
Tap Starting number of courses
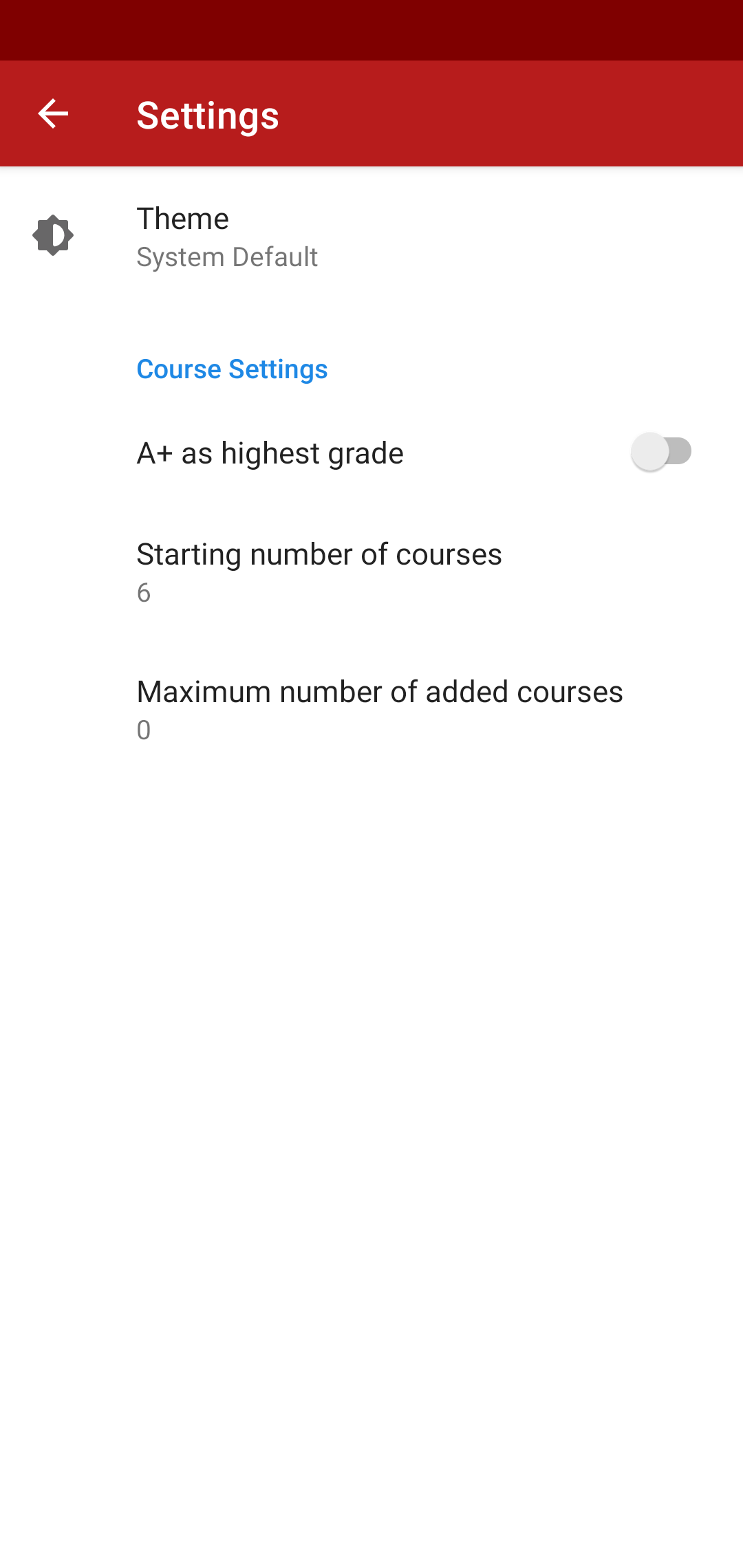319,554
